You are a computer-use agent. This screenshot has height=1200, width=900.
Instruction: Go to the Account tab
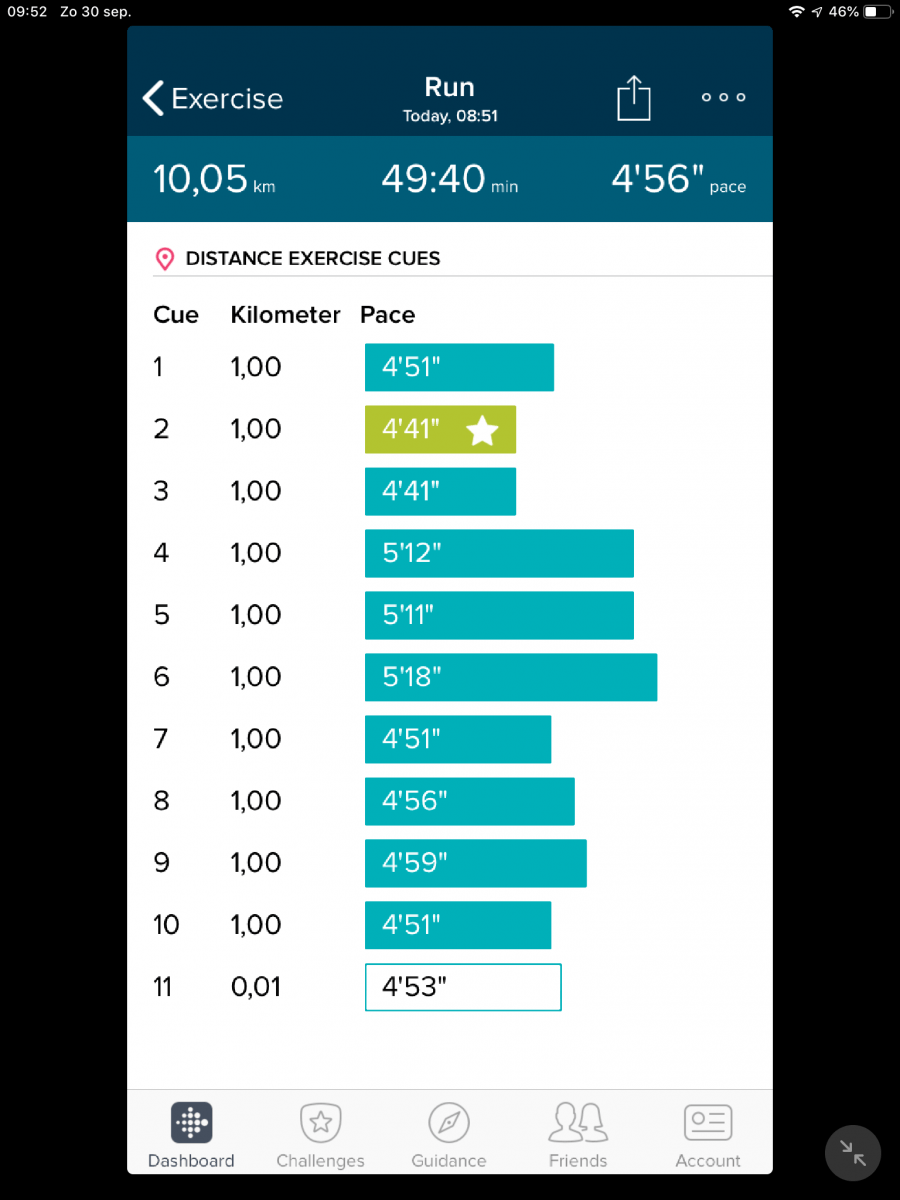click(708, 1135)
